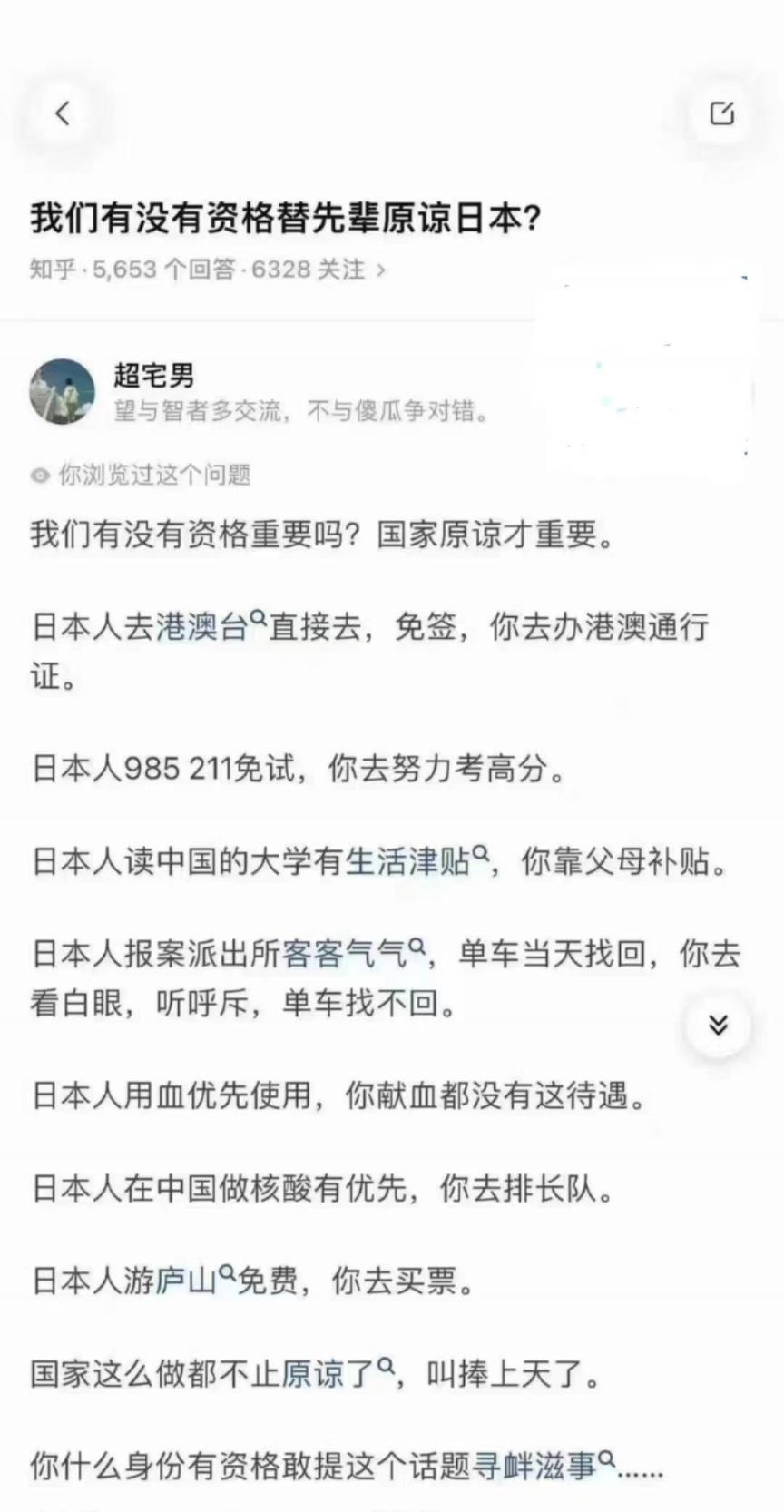Image resolution: width=784 pixels, height=1512 pixels.
Task: Go back using the top-left arrow
Action: click(x=63, y=113)
